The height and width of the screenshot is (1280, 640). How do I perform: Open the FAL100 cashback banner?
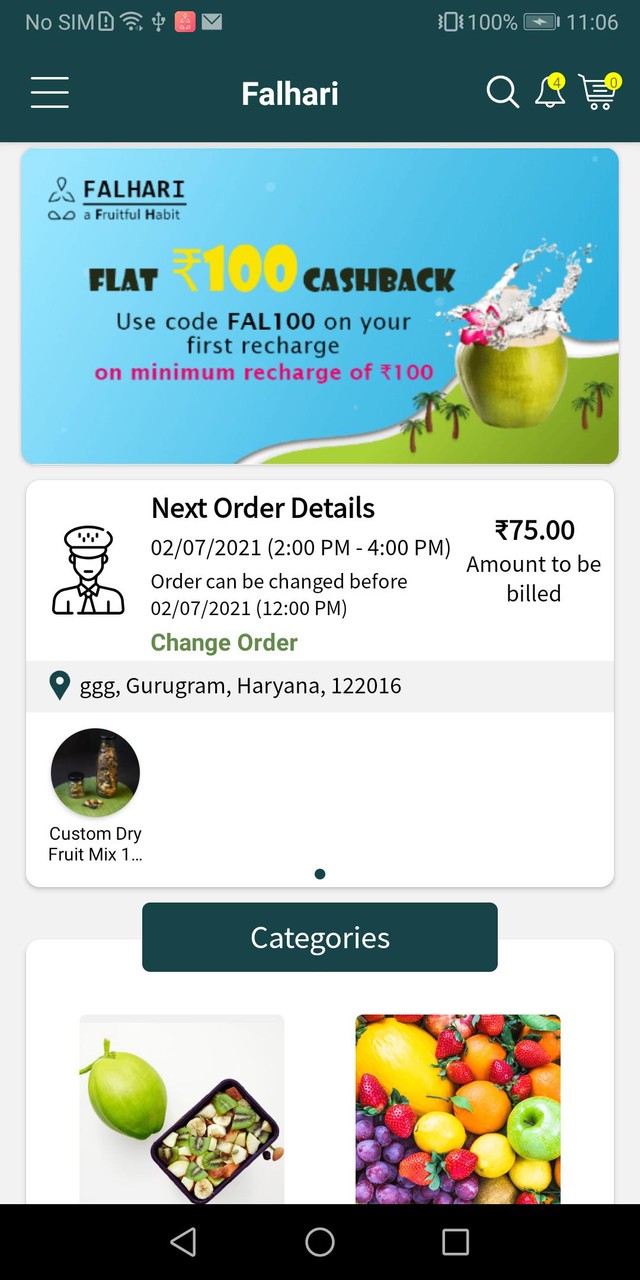coord(320,306)
